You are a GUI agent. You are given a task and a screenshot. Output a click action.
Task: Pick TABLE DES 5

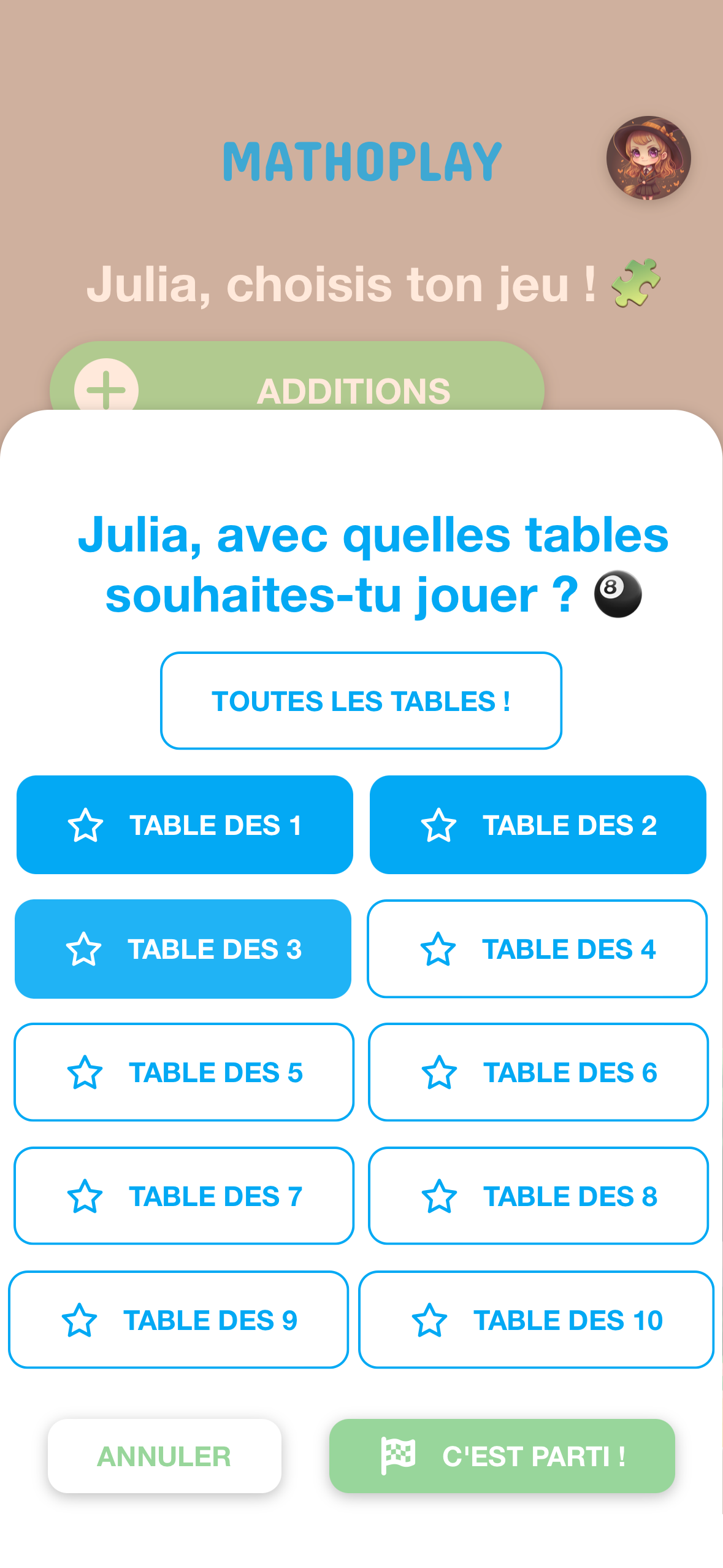pos(184,1072)
